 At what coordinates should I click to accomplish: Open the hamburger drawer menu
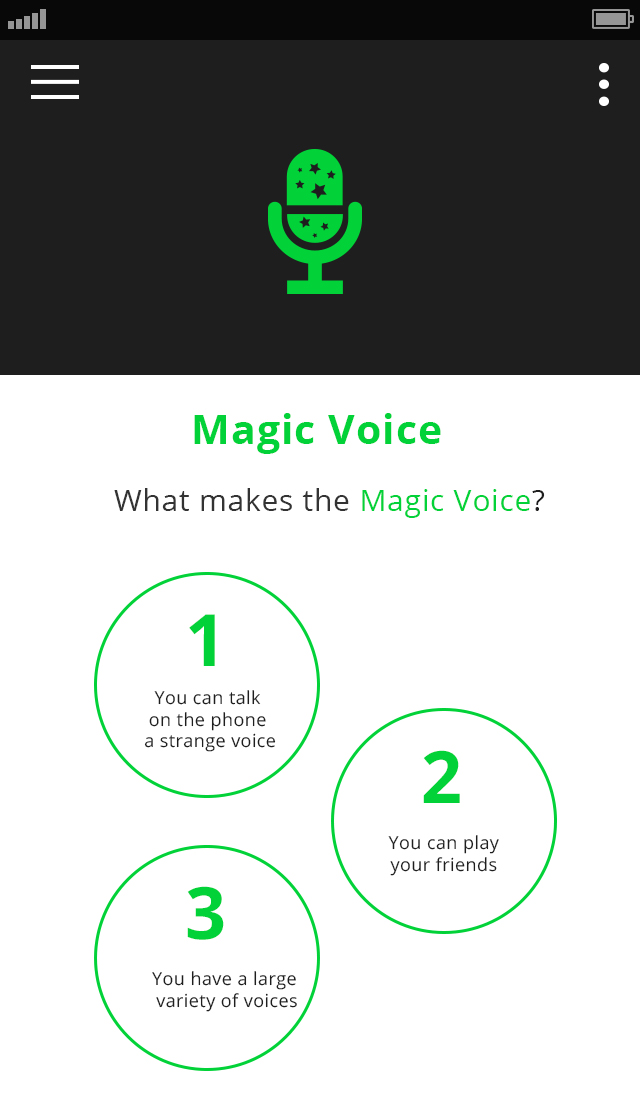click(x=55, y=82)
